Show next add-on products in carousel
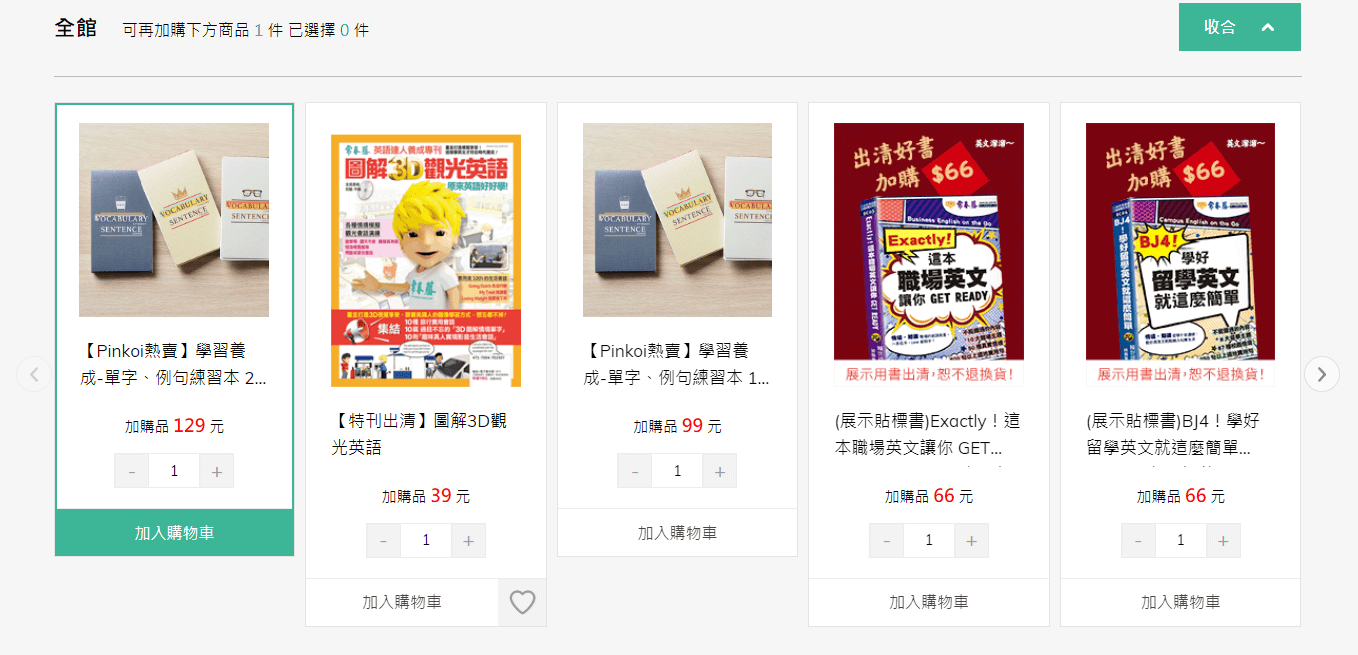The width and height of the screenshot is (1358, 655). pyautogui.click(x=1321, y=374)
